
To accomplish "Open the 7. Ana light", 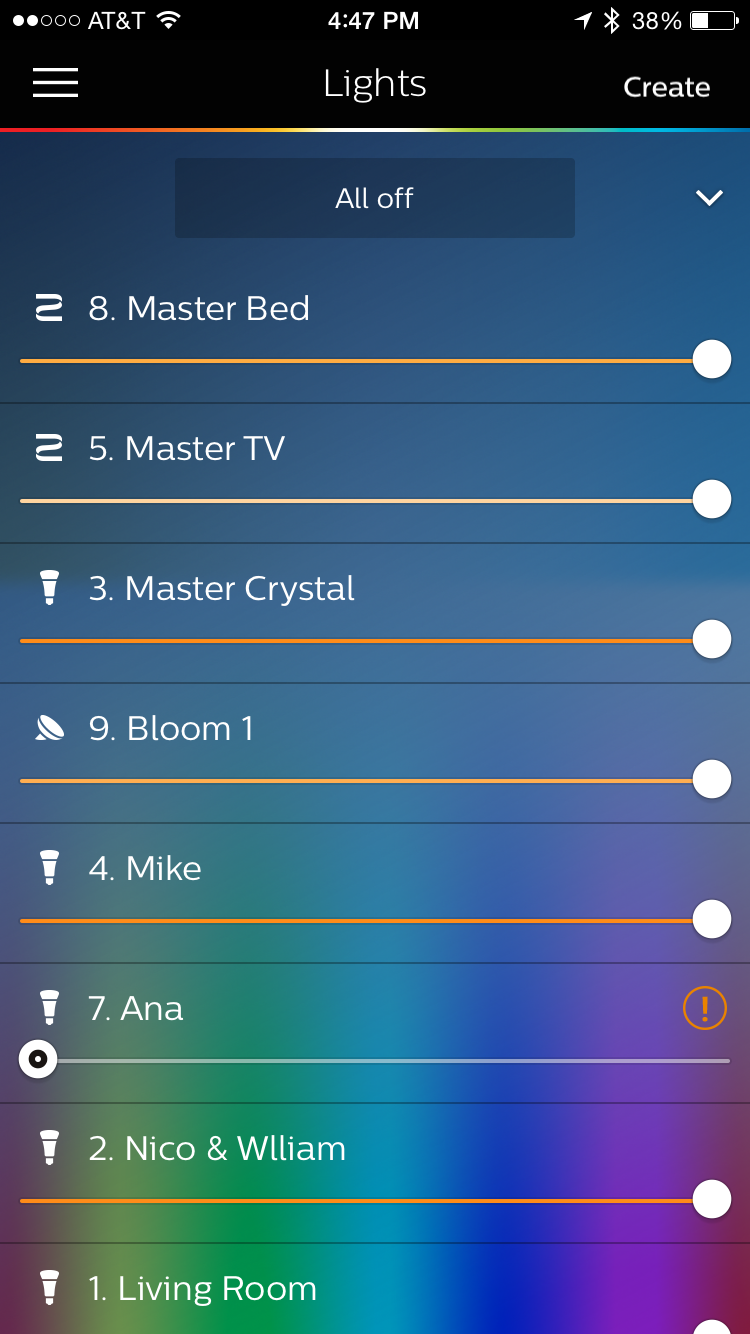I will 136,1008.
